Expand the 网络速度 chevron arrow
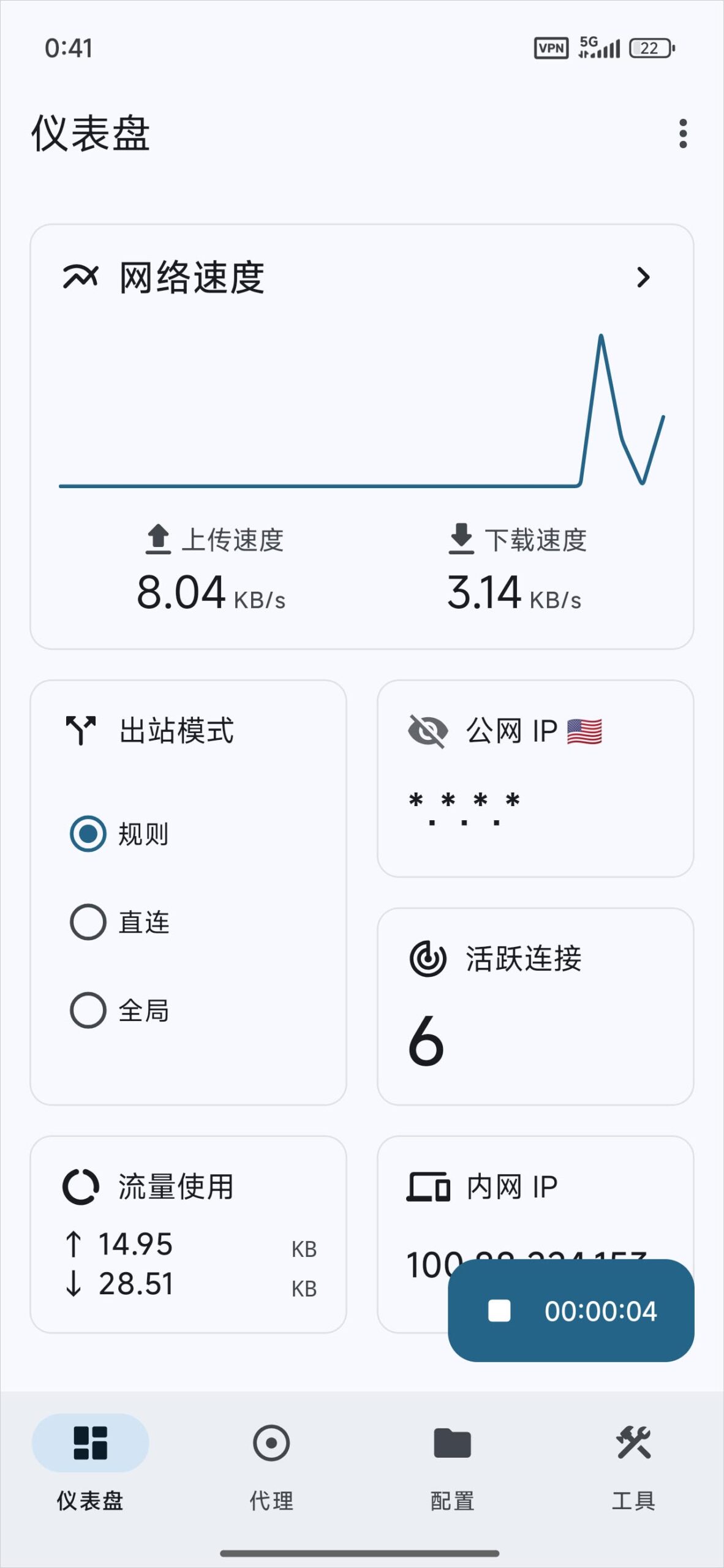Image resolution: width=724 pixels, height=1568 pixels. (x=643, y=277)
